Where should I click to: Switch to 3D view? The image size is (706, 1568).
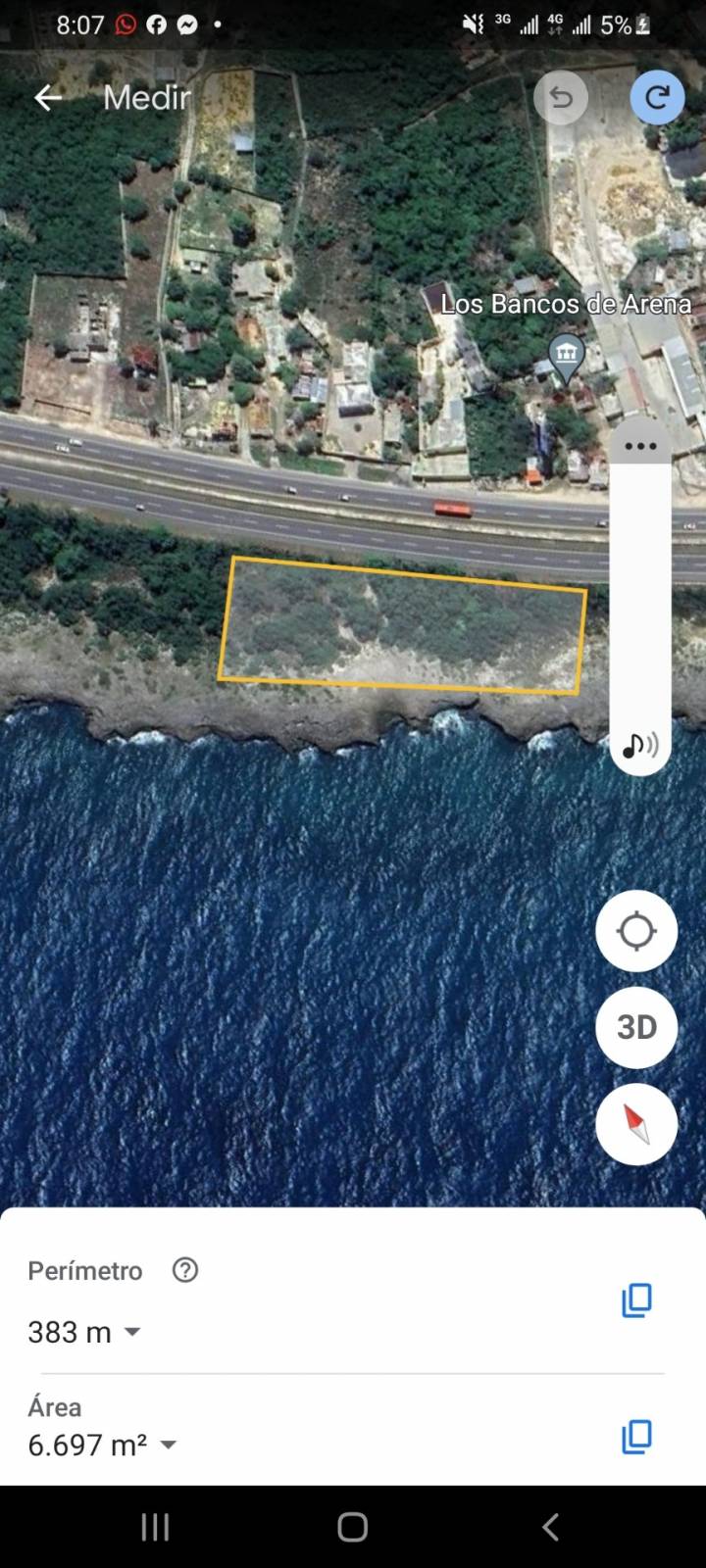[636, 1027]
